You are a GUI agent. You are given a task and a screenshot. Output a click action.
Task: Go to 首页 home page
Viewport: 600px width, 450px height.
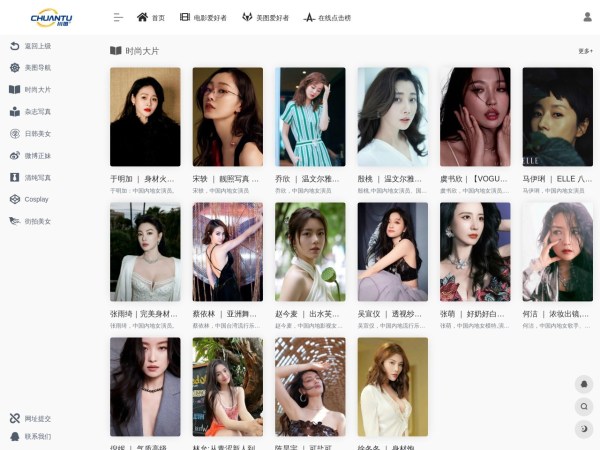coord(151,17)
